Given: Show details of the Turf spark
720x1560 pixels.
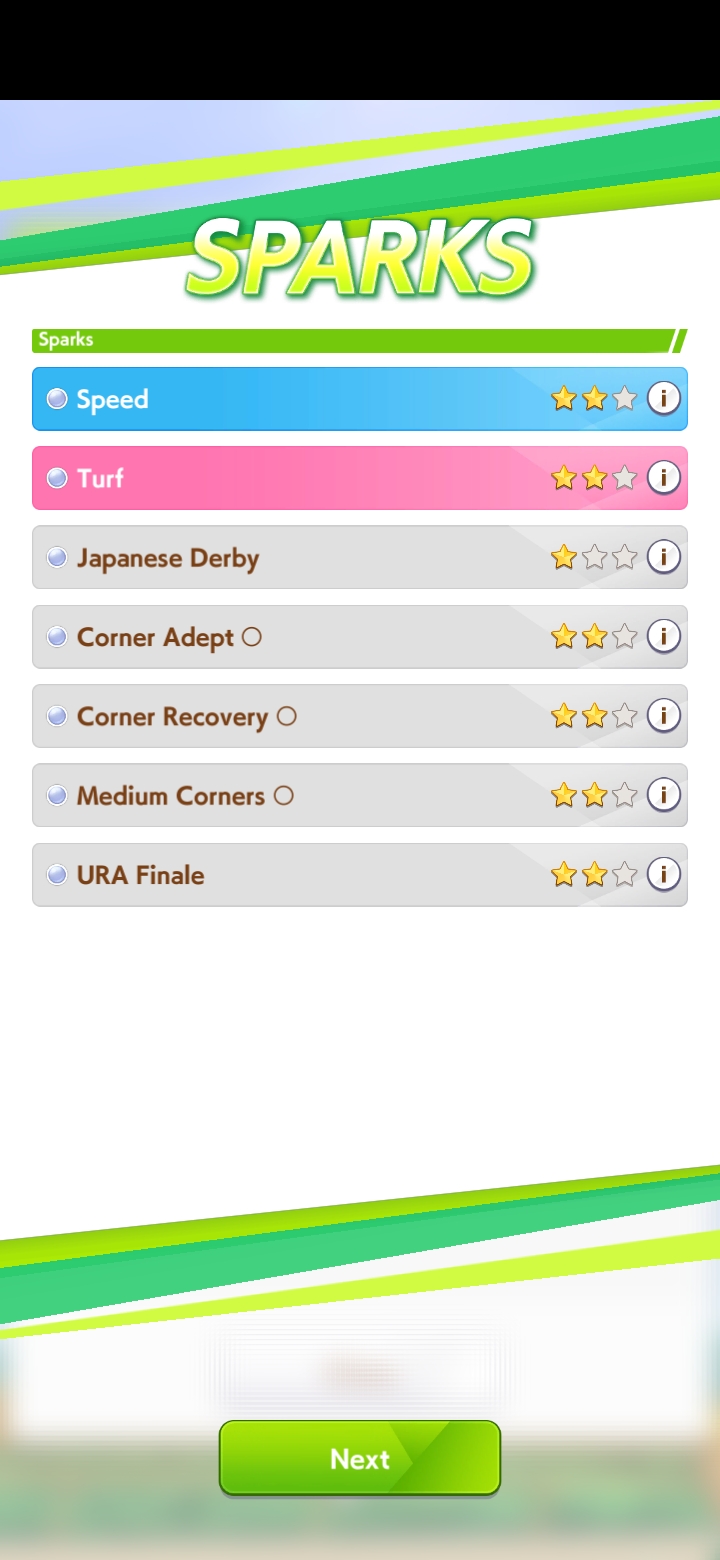Looking at the screenshot, I should point(663,478).
